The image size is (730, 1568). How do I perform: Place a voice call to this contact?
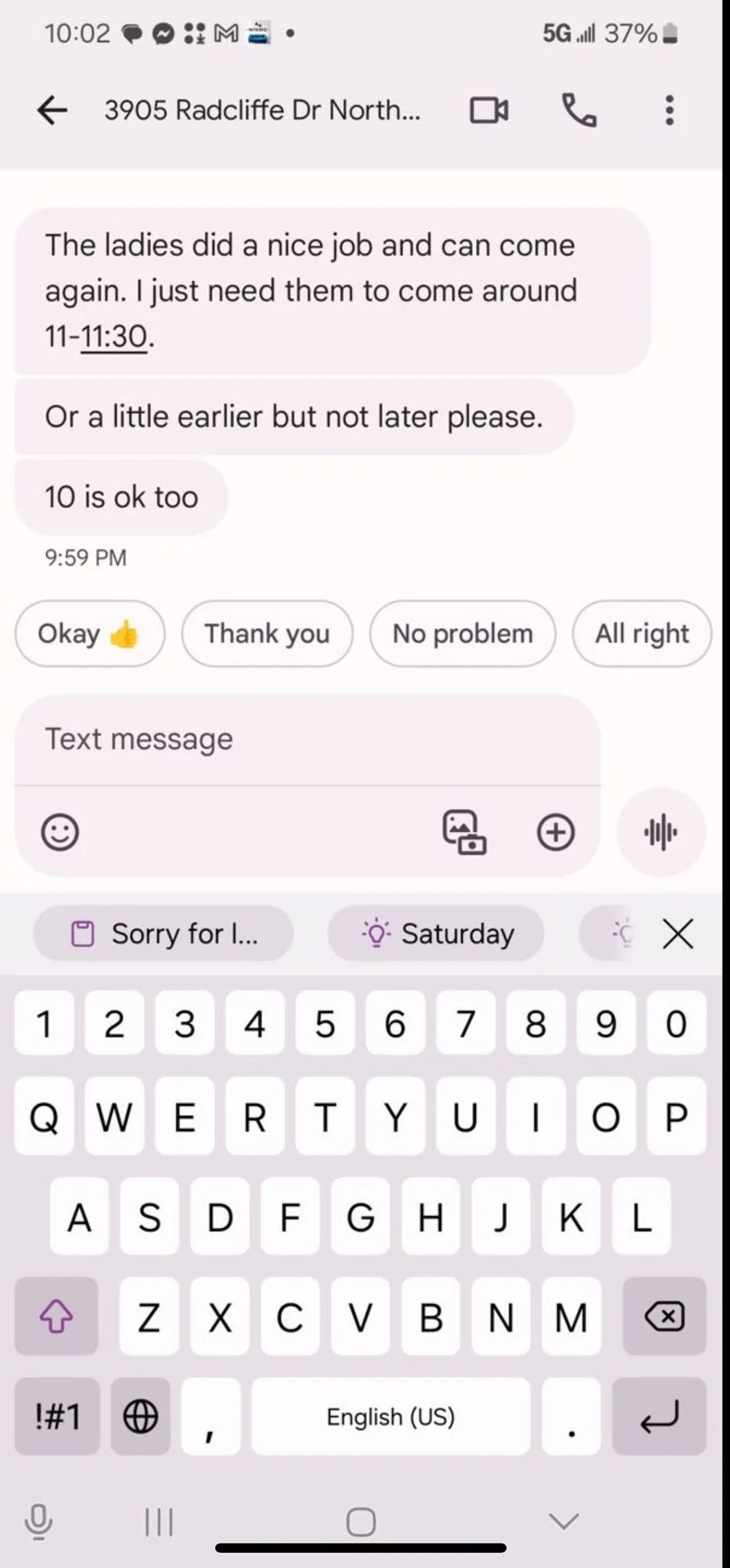[579, 110]
